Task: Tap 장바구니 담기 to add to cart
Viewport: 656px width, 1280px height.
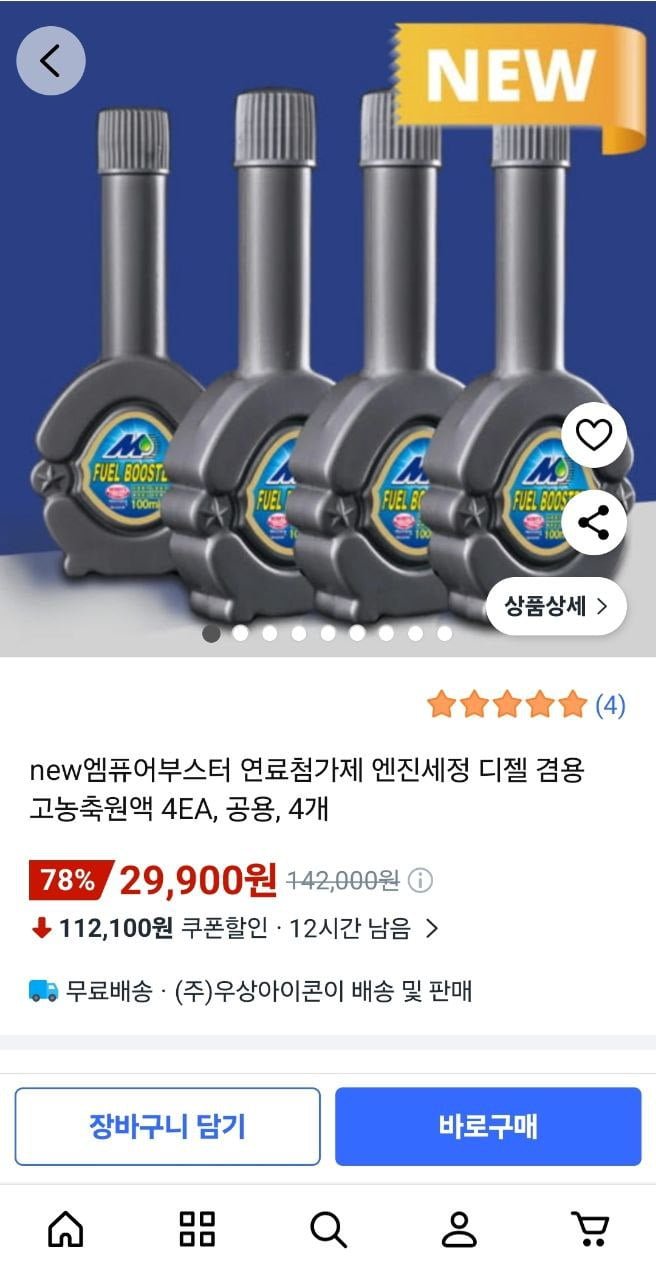Action: click(x=167, y=1127)
